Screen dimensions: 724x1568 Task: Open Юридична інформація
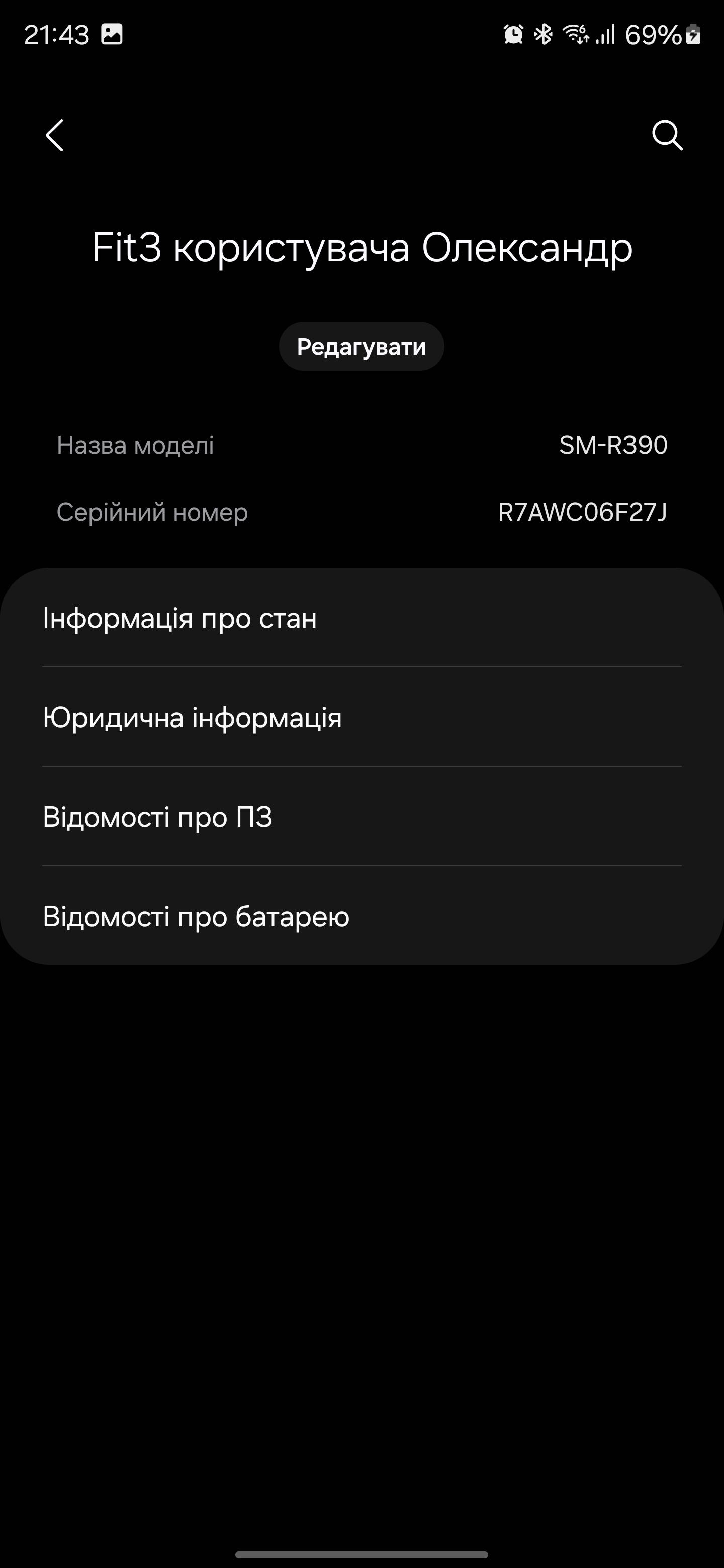coord(361,717)
